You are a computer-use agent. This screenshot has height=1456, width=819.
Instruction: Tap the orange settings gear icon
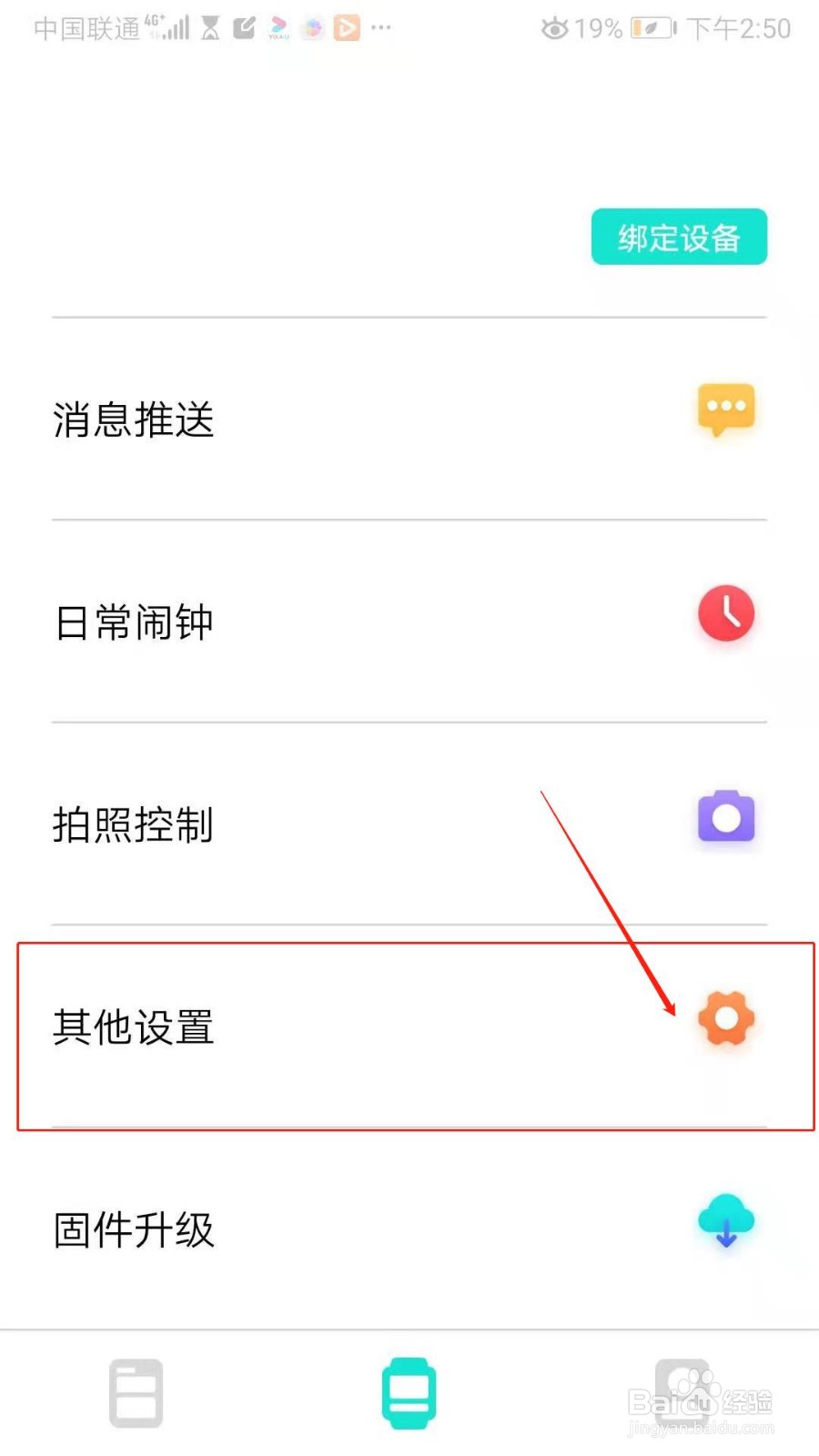[725, 1019]
